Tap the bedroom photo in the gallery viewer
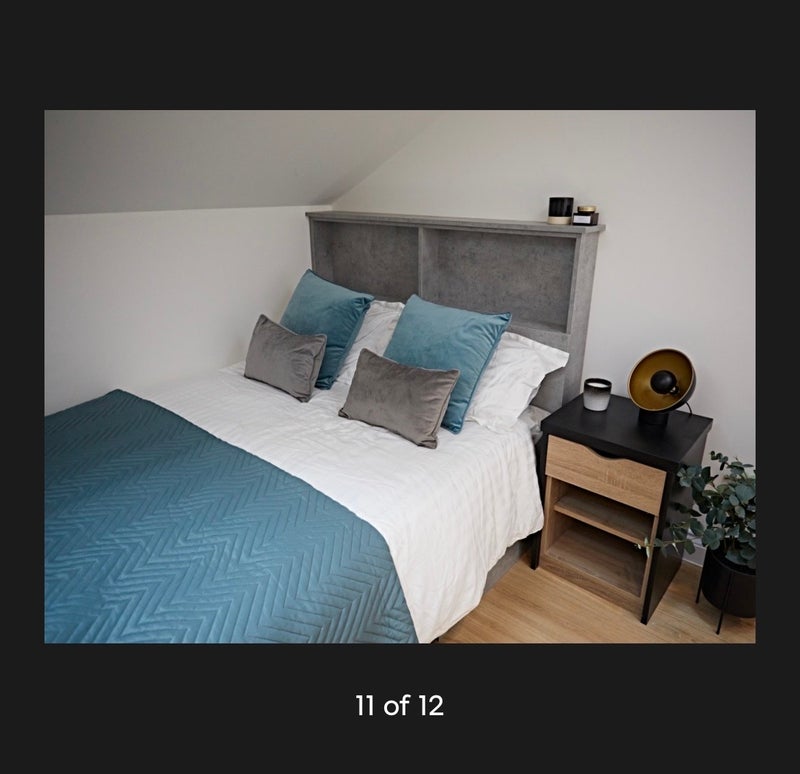 (x=399, y=376)
